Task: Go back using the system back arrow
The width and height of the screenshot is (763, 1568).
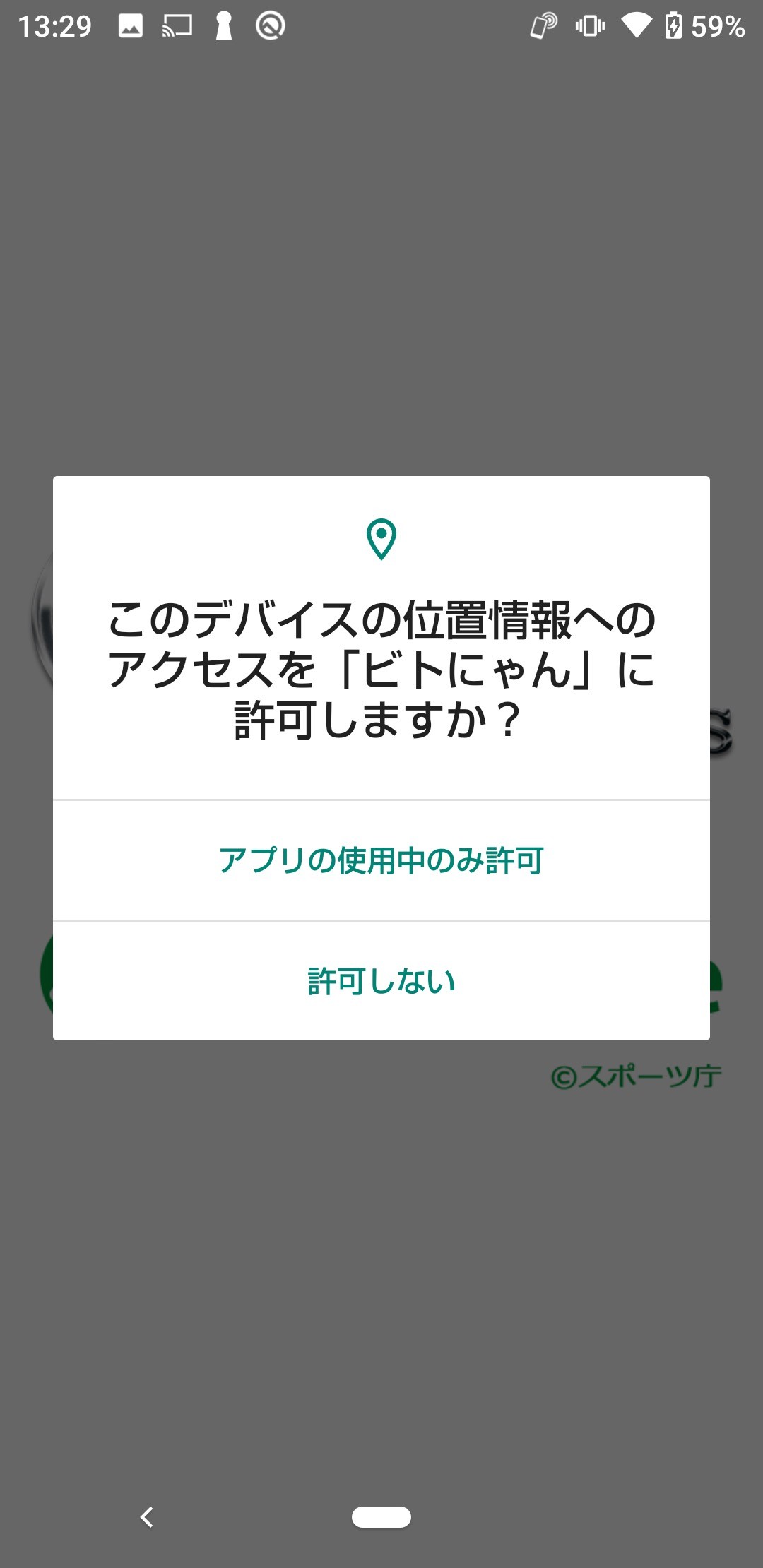Action: click(x=147, y=1516)
